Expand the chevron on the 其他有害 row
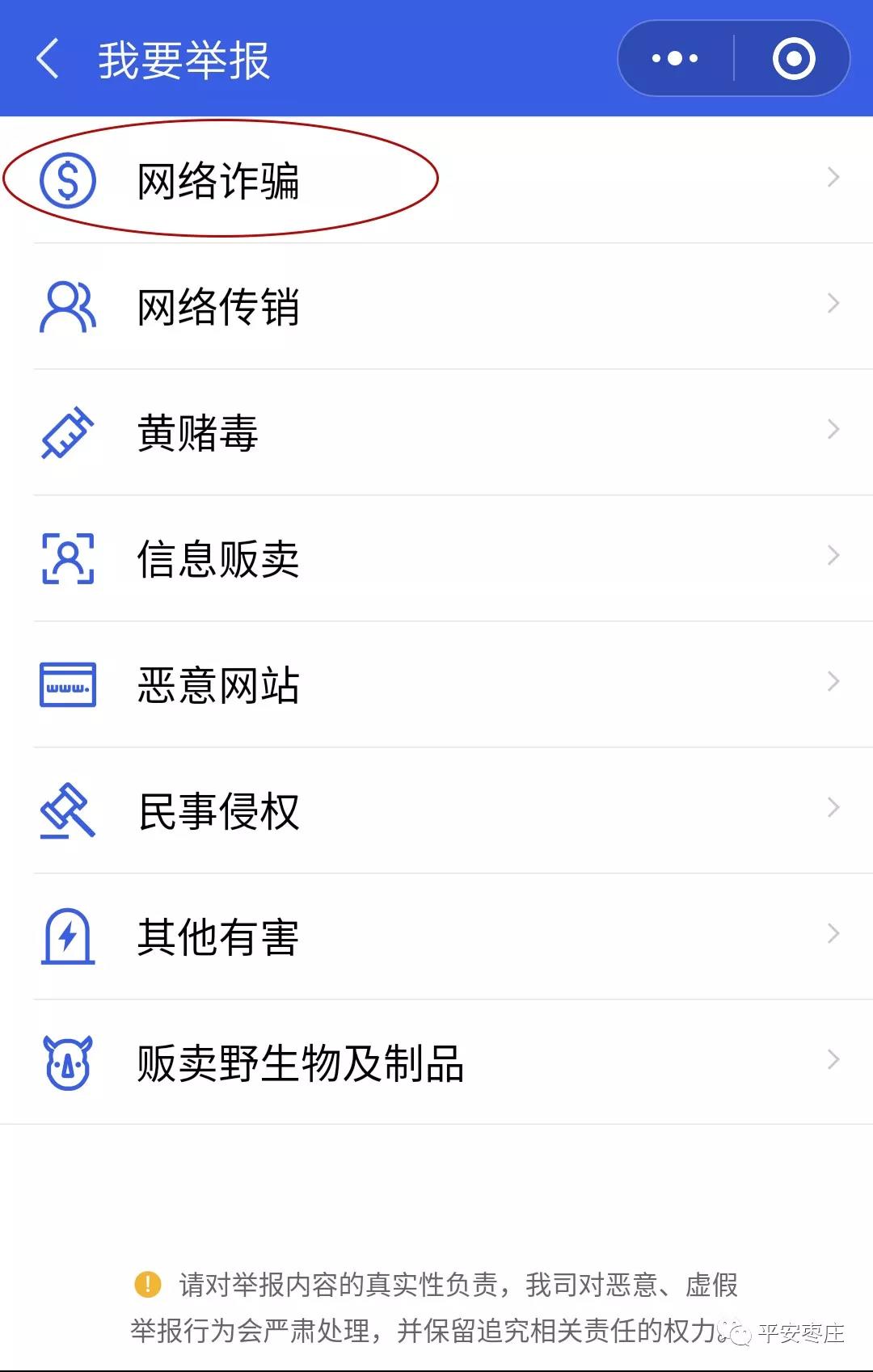The image size is (873, 1372). click(834, 936)
